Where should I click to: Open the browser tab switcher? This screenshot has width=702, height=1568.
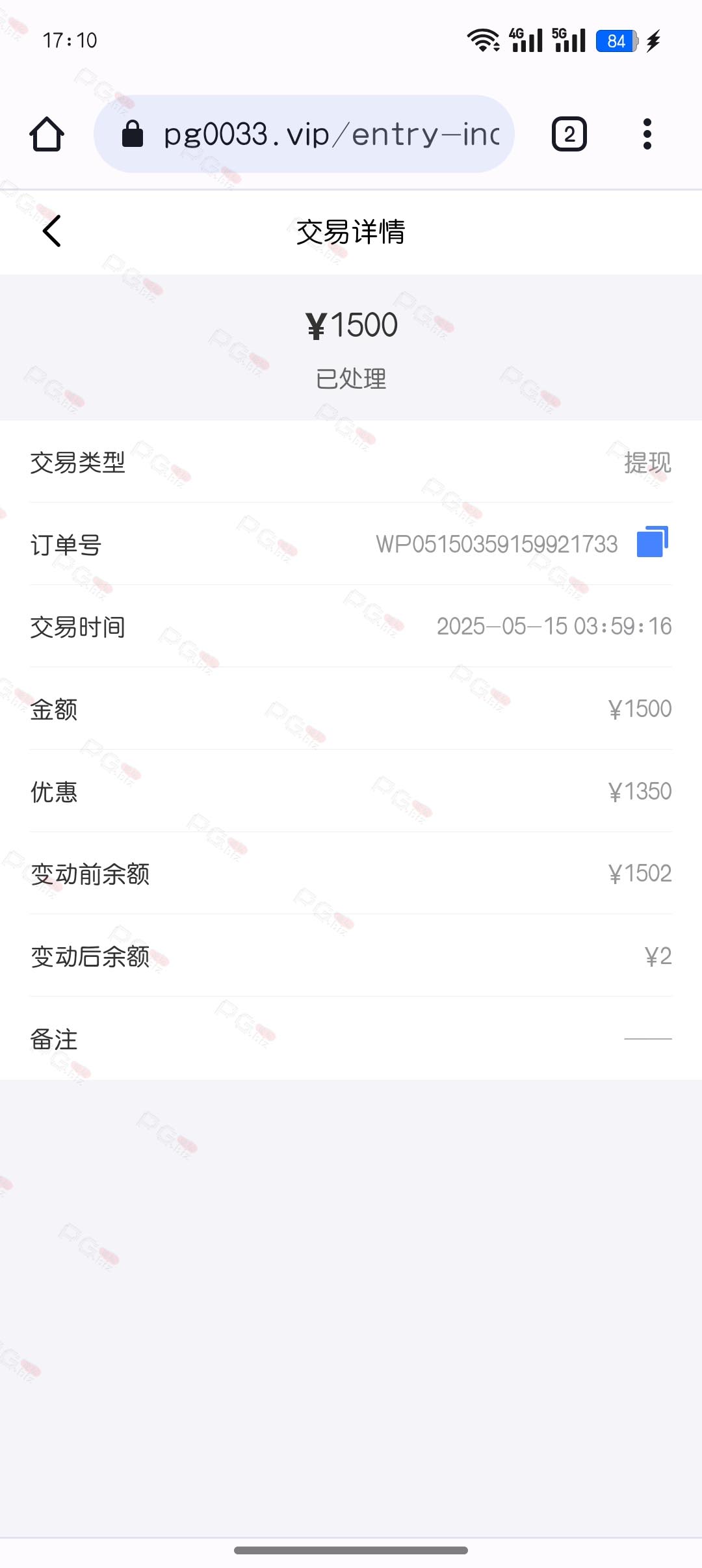pyautogui.click(x=569, y=134)
